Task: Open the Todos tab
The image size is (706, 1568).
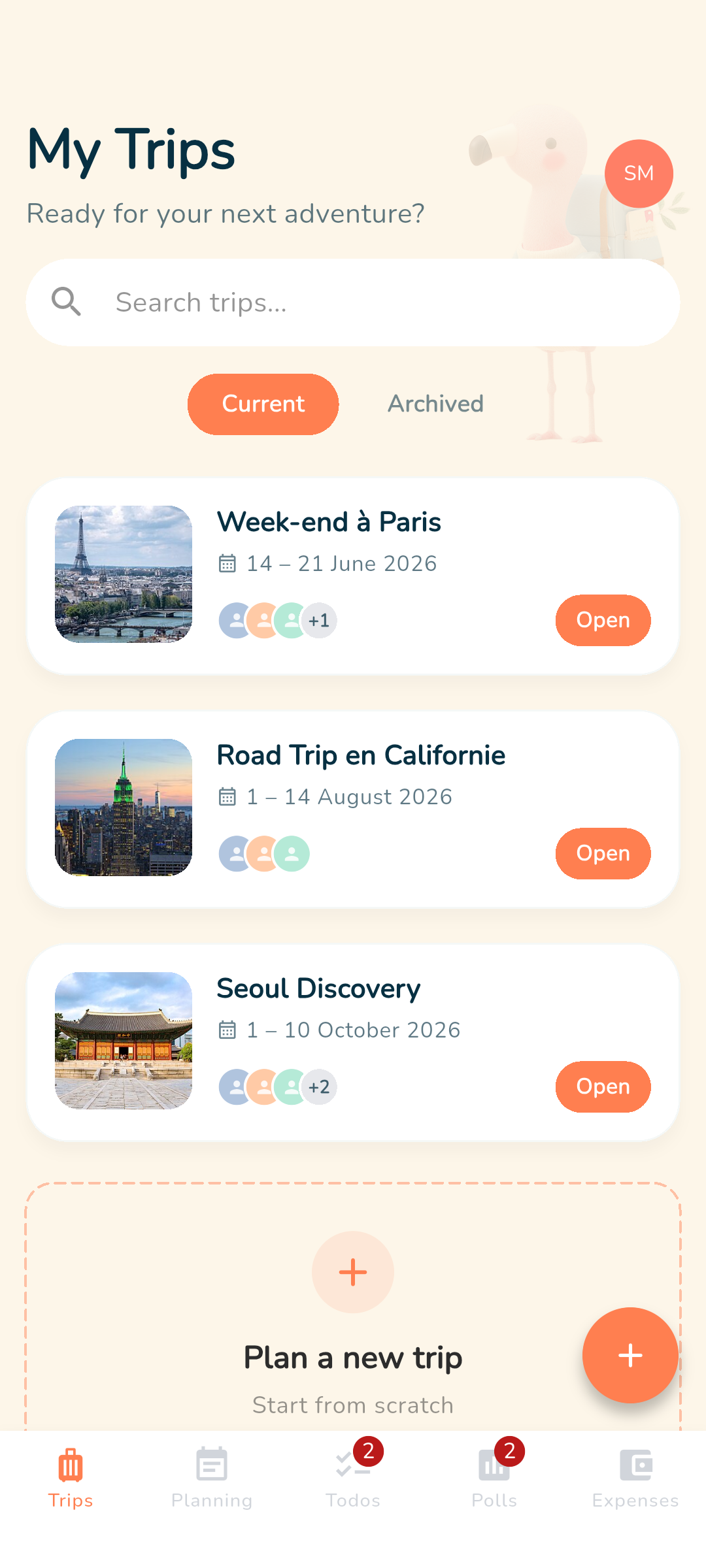Action: click(x=353, y=1478)
